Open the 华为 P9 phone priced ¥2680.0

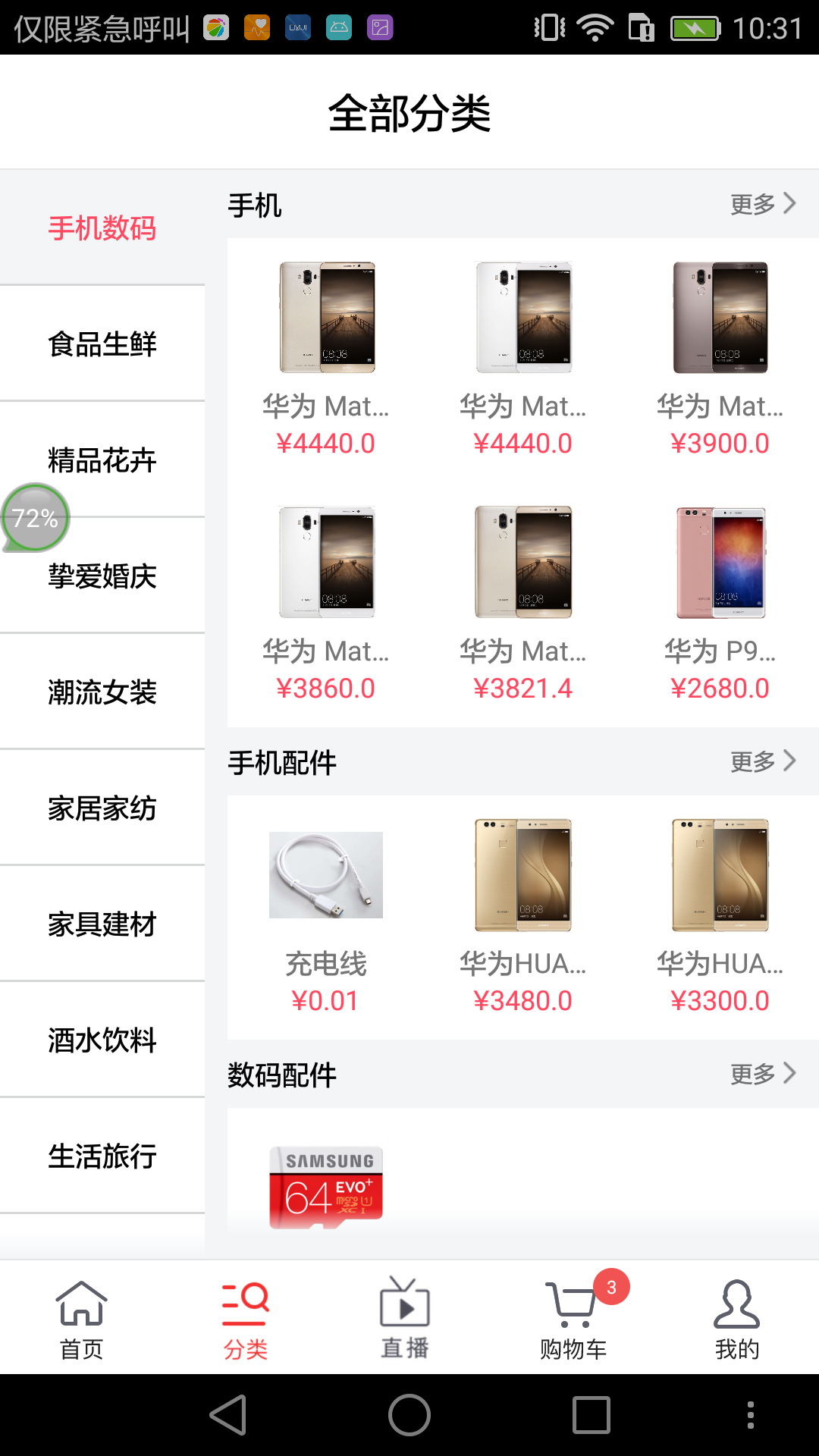click(x=720, y=599)
